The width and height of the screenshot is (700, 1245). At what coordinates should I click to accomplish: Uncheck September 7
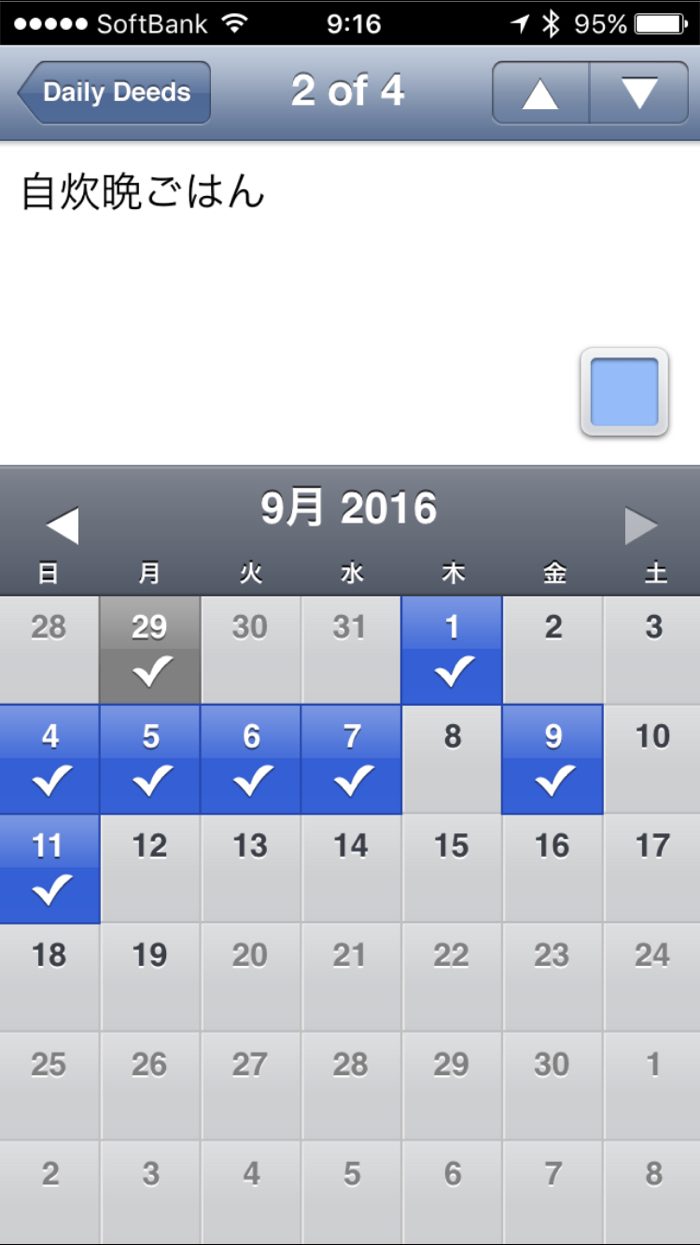tap(351, 759)
